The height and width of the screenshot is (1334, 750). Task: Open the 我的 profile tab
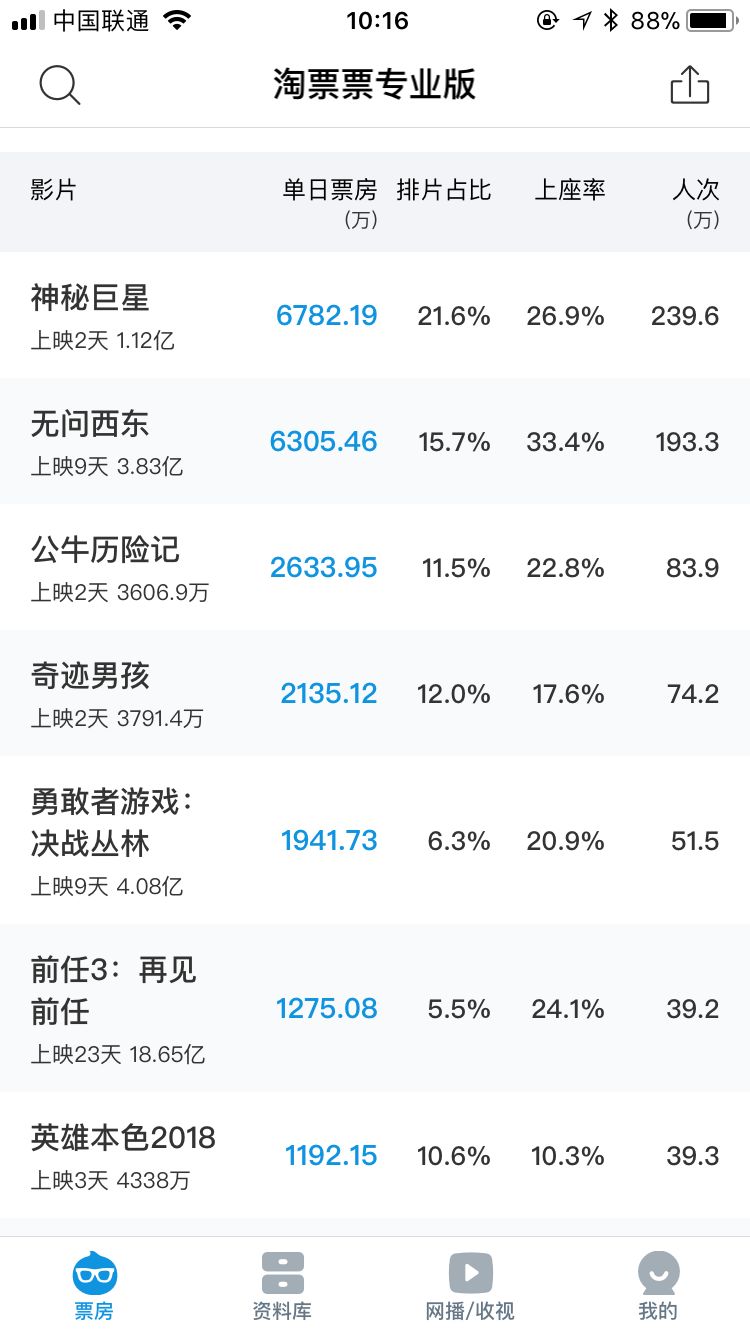(658, 1286)
